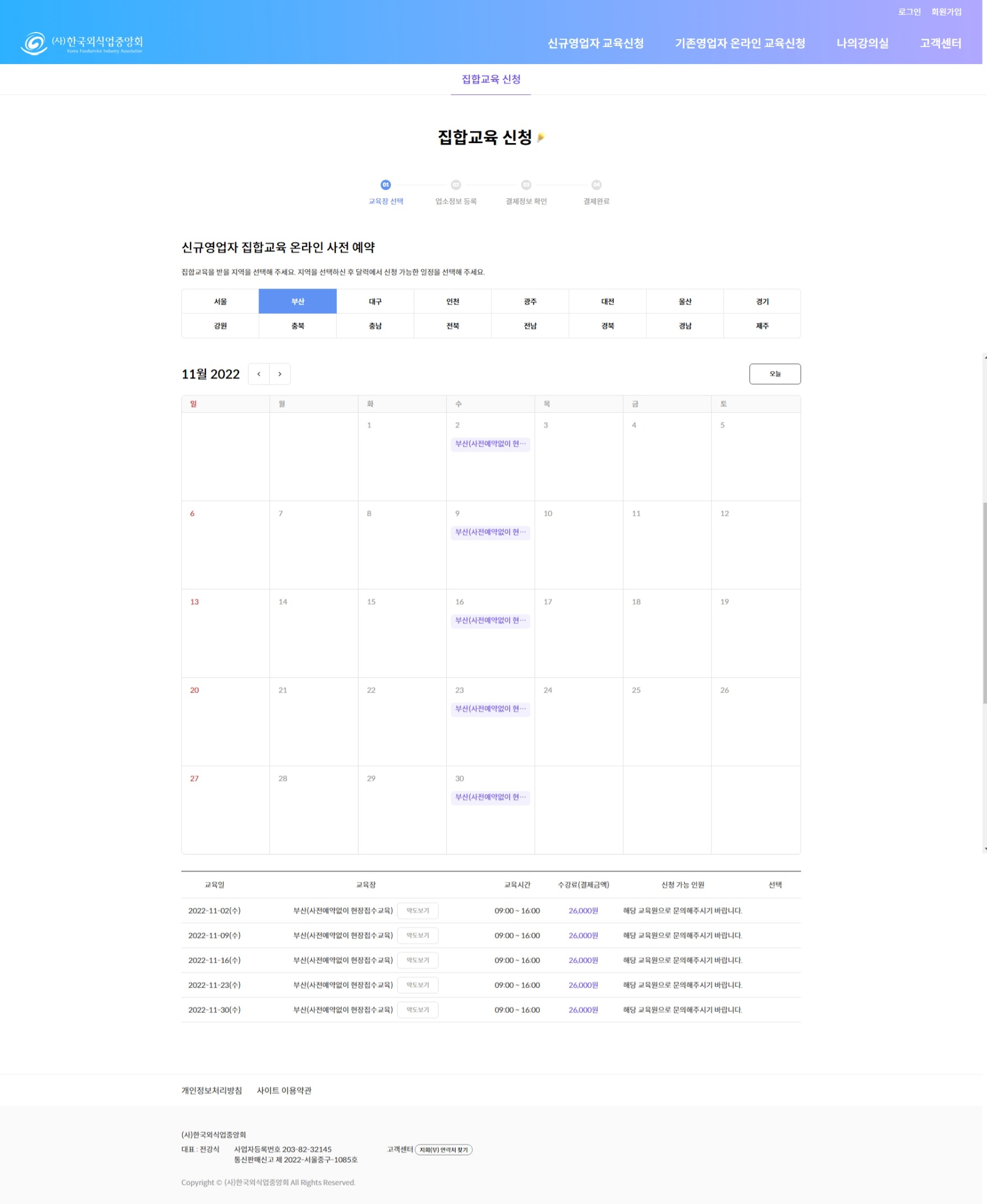Open 고객센터 menu
Viewport: 987px width, 1204px height.
coord(940,43)
